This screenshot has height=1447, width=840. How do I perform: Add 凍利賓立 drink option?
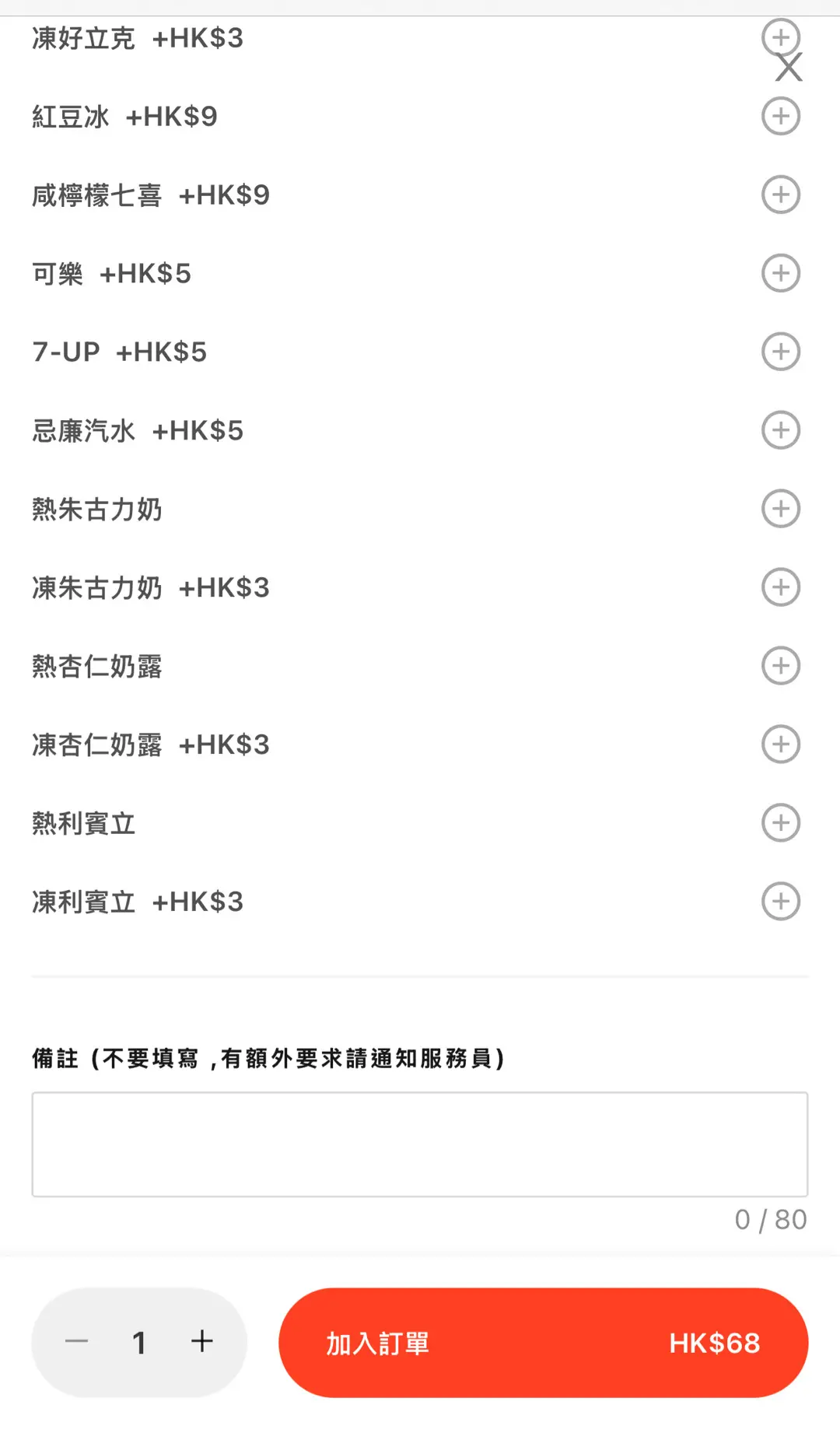click(781, 902)
